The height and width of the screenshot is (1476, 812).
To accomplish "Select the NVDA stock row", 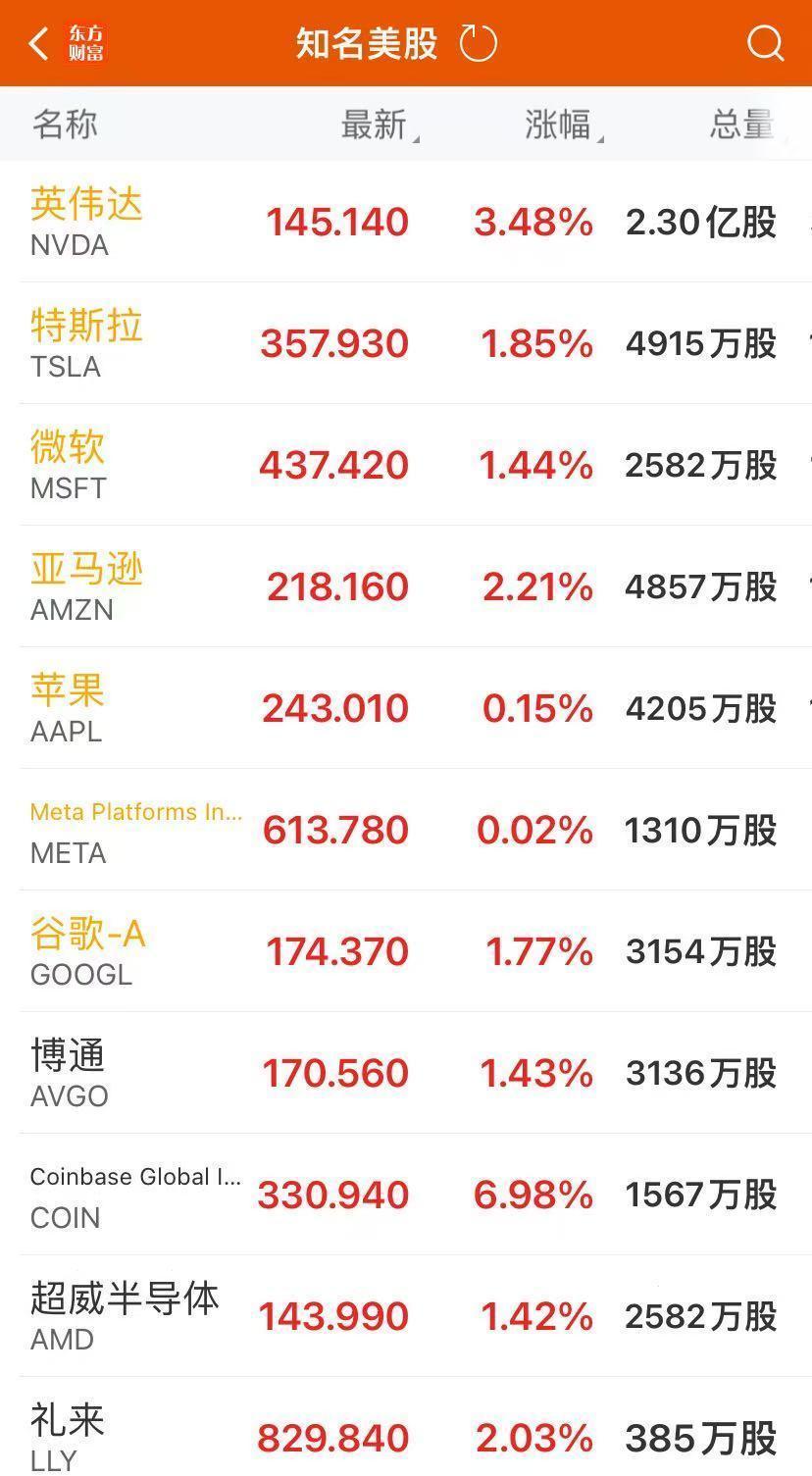I will click(x=294, y=221).
